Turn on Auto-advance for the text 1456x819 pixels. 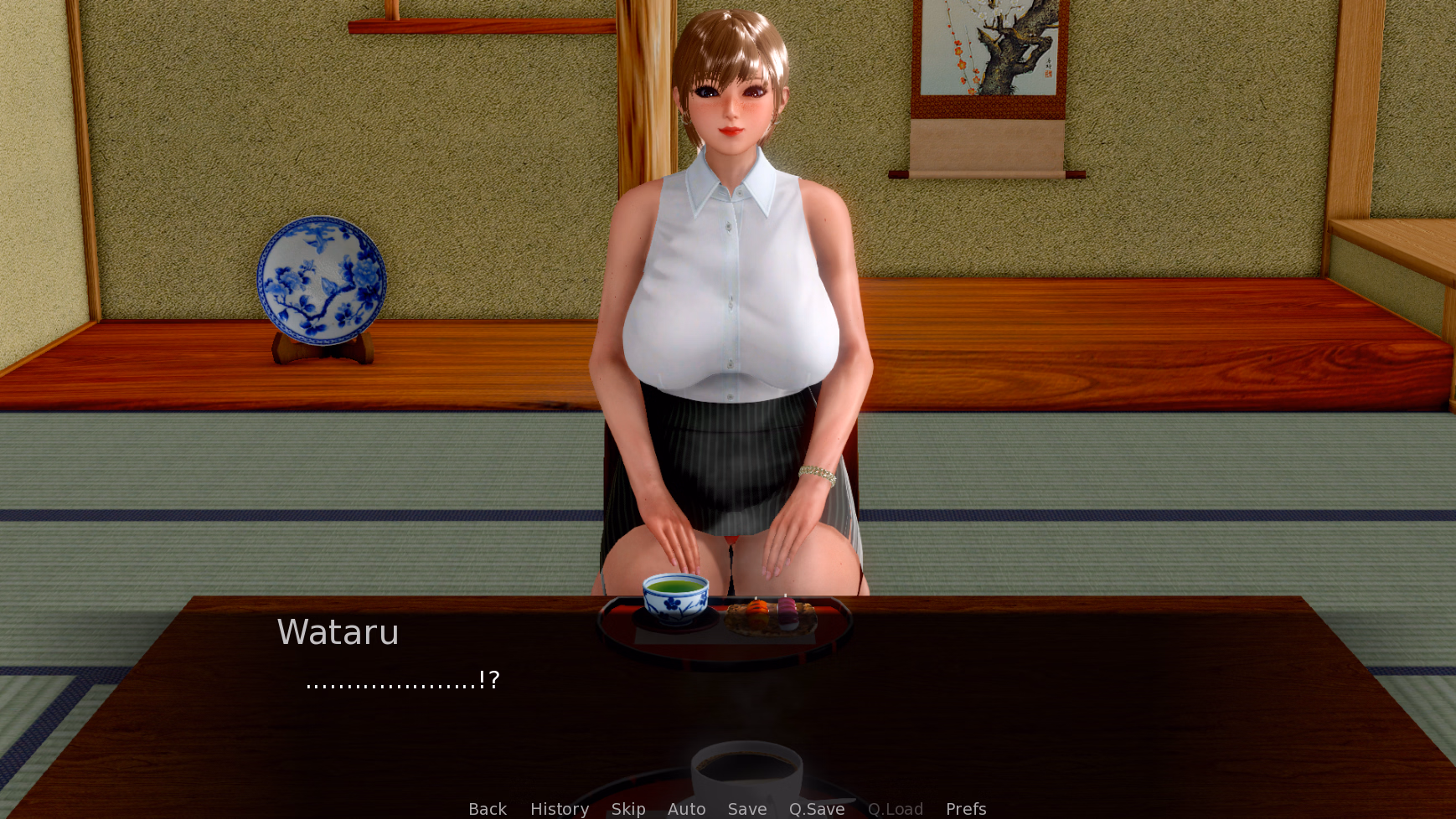[x=686, y=808]
